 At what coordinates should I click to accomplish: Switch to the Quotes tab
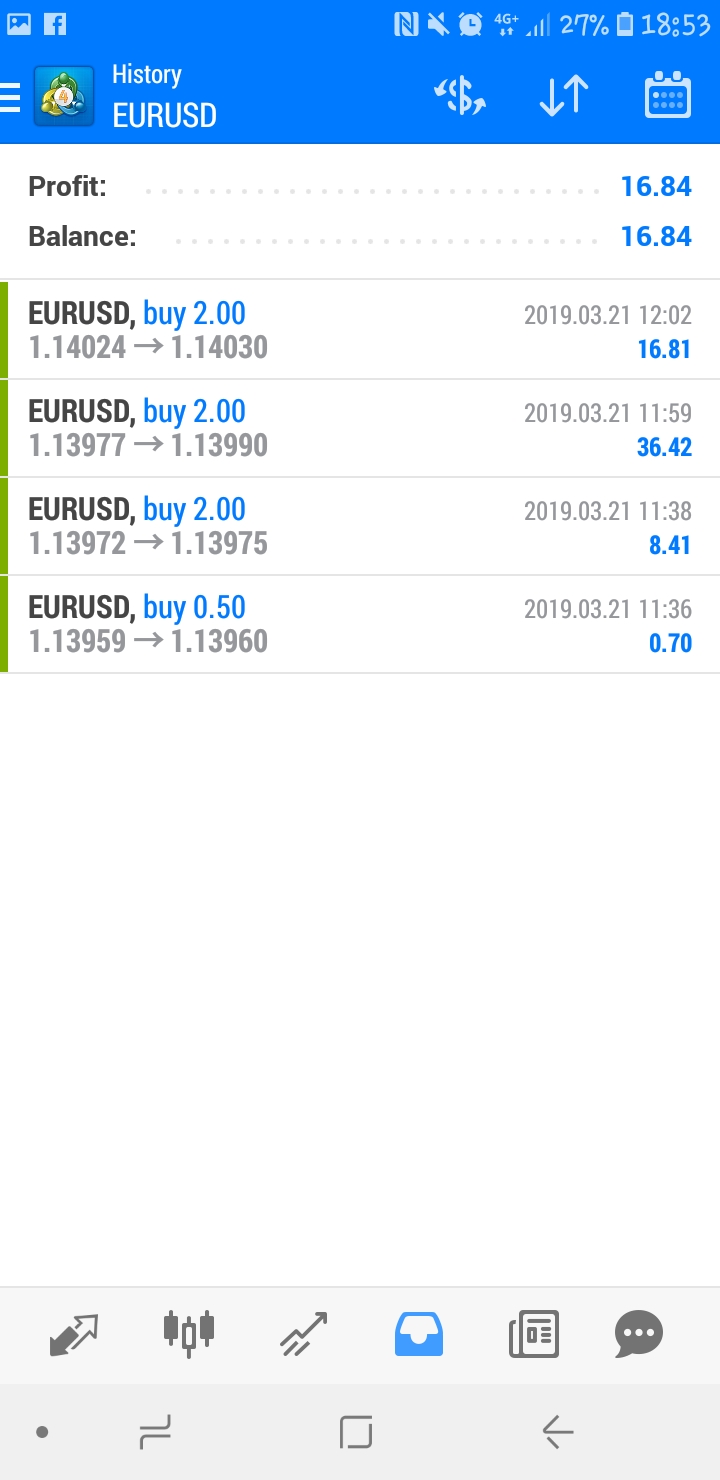tap(75, 1334)
